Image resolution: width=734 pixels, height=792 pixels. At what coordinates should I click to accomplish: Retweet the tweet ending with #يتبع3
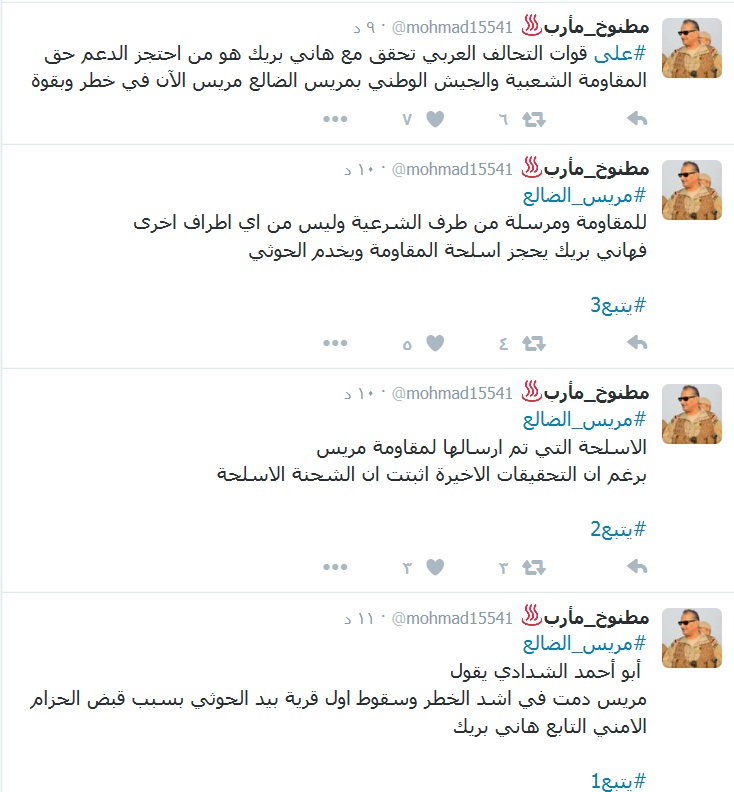[x=534, y=343]
